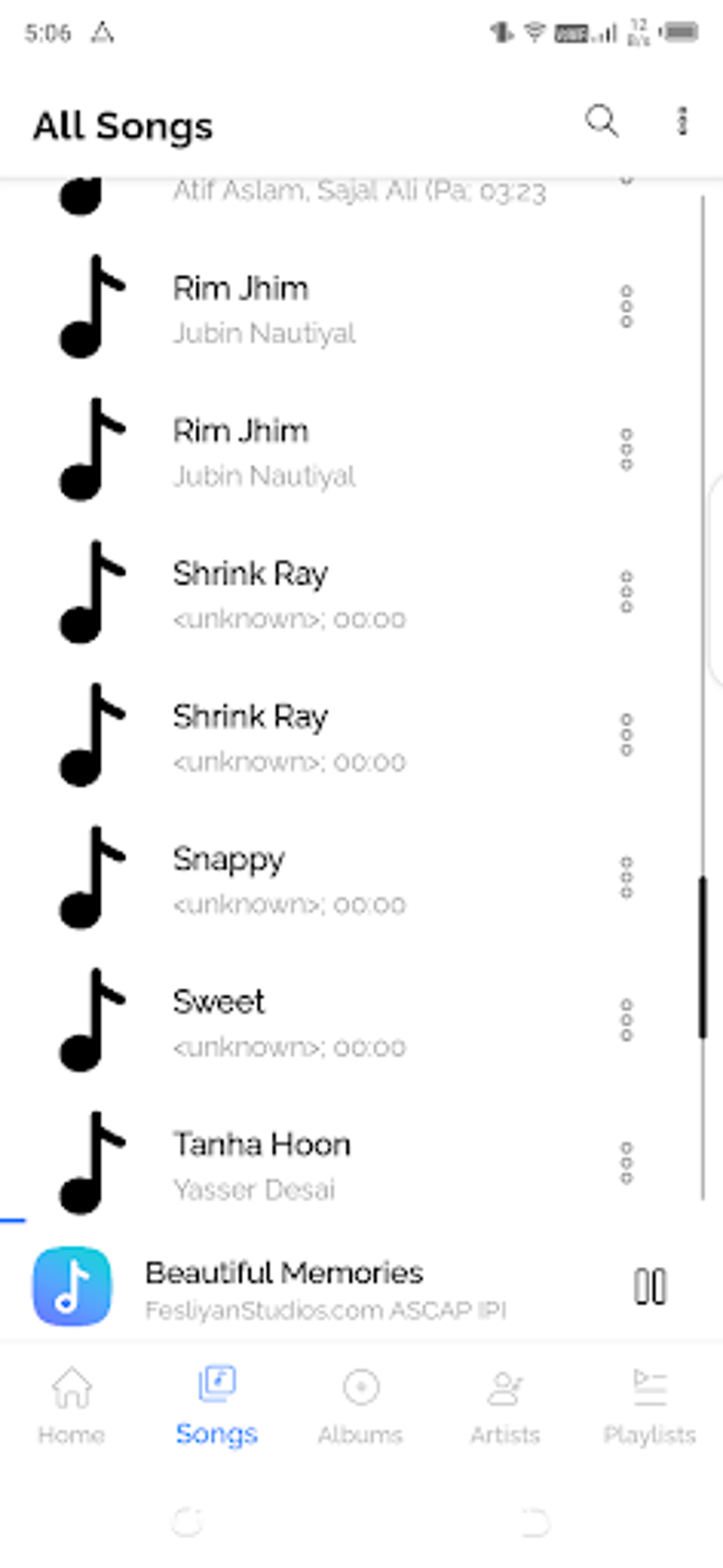This screenshot has width=723, height=1568.
Task: Open the search icon in All Songs
Action: [x=601, y=121]
